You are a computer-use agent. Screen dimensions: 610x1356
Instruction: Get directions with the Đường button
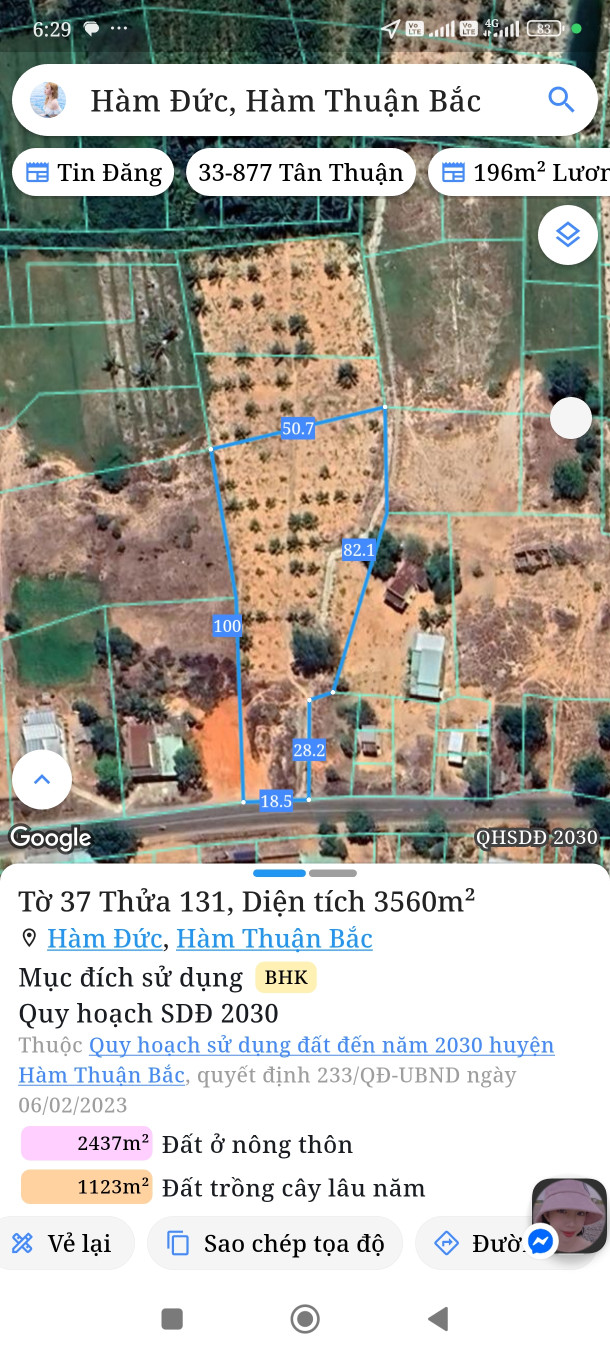[x=478, y=1243]
